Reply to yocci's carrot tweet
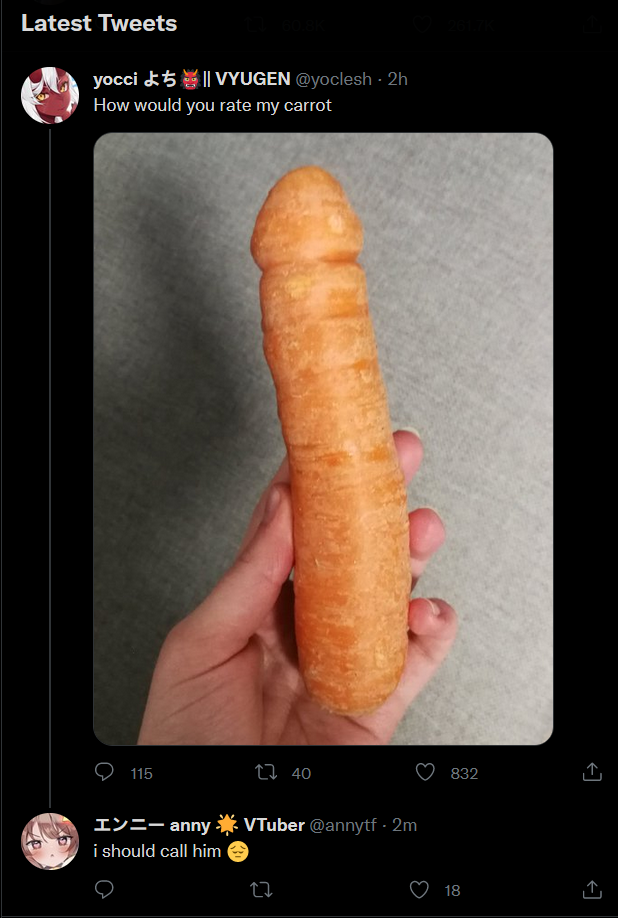Screen dimensions: 618x918 (104, 772)
